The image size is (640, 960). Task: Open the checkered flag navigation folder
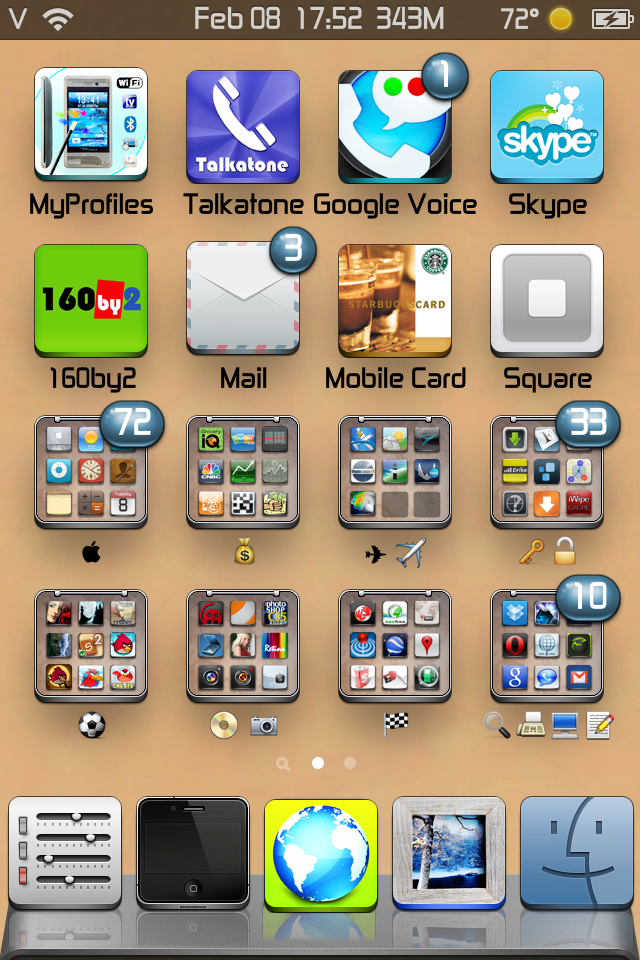tap(395, 646)
